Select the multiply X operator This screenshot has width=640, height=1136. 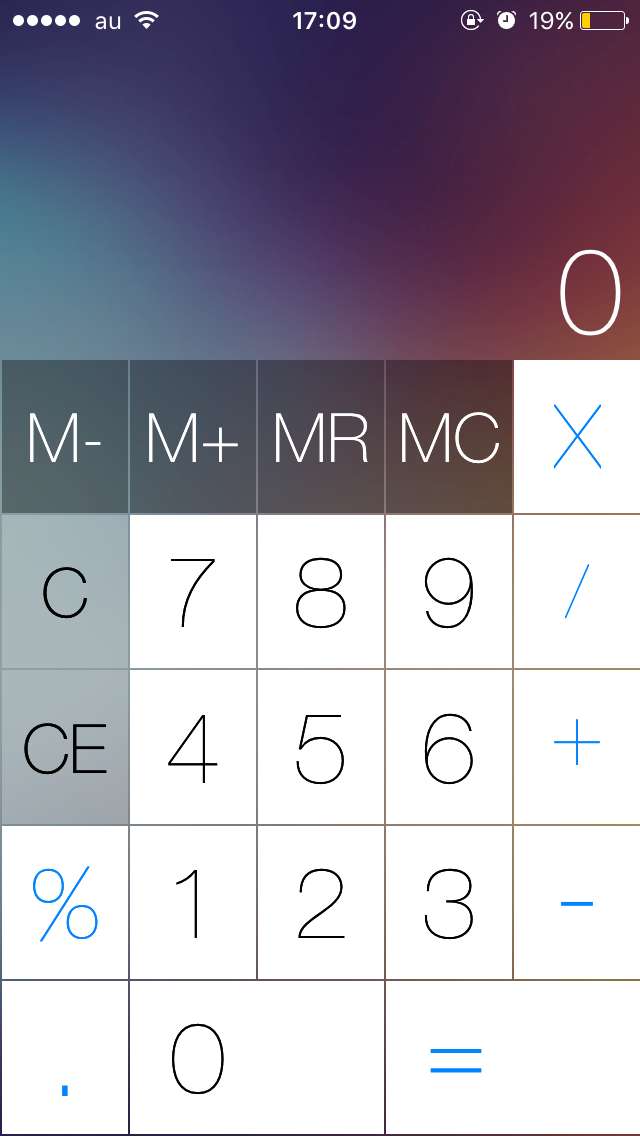[x=577, y=437]
